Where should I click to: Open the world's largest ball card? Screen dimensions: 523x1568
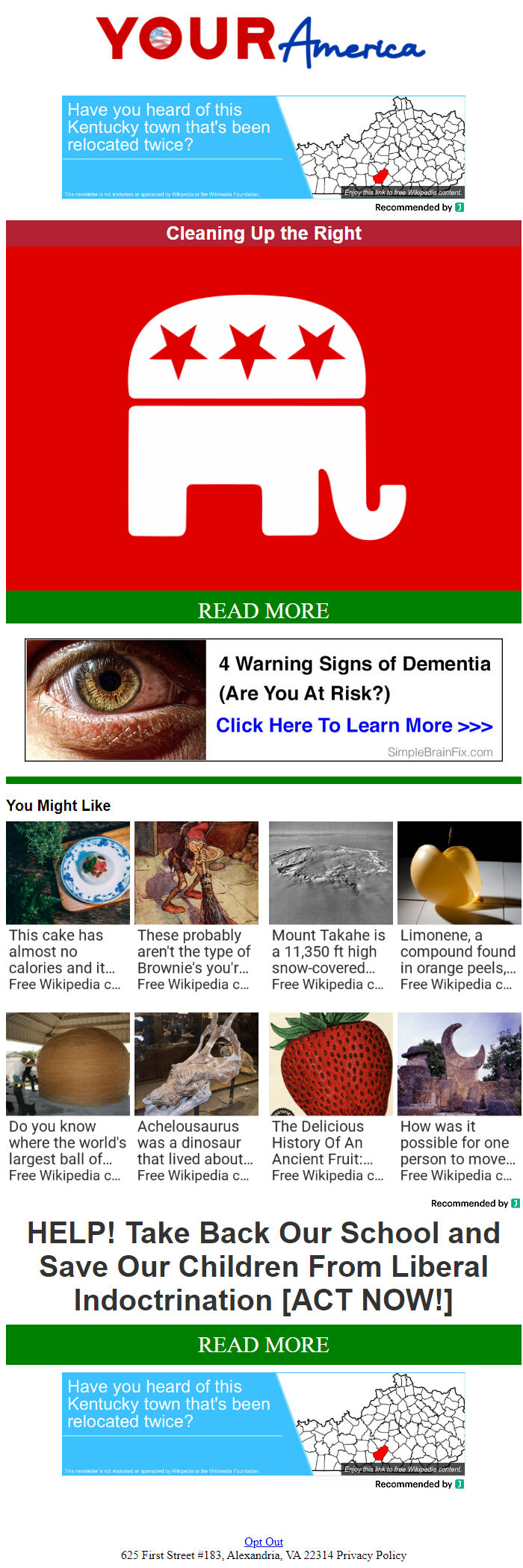click(x=67, y=1097)
